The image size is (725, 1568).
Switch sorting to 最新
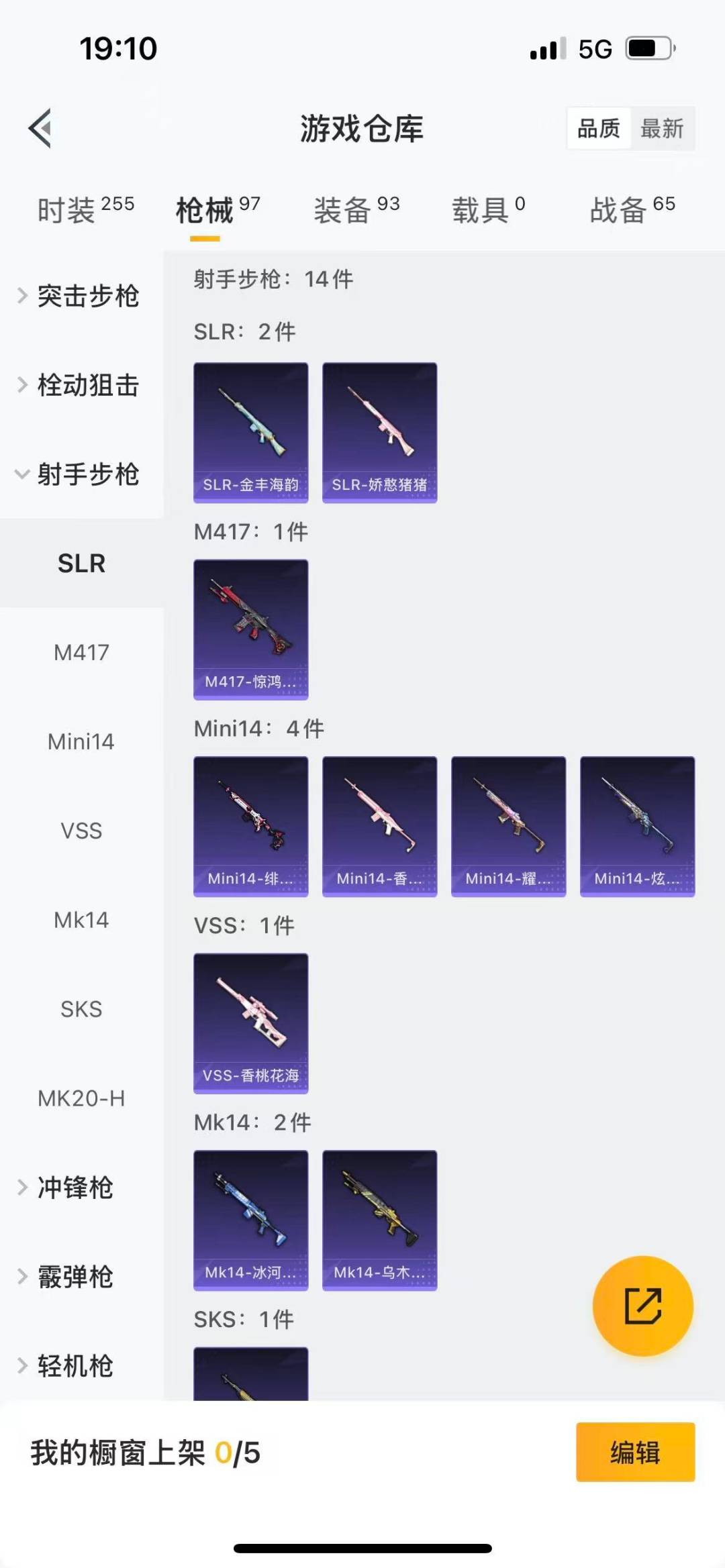click(662, 129)
